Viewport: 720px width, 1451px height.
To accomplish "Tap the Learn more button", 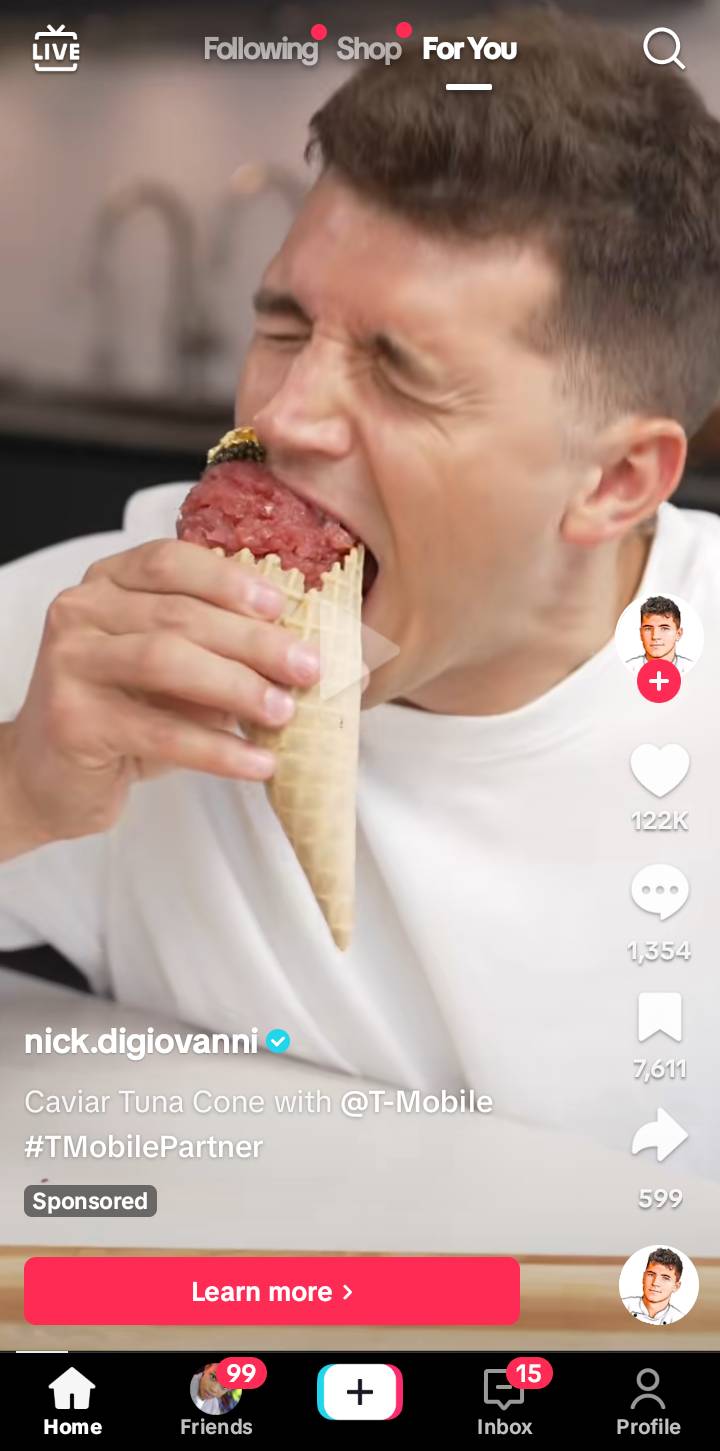I will coord(272,1291).
